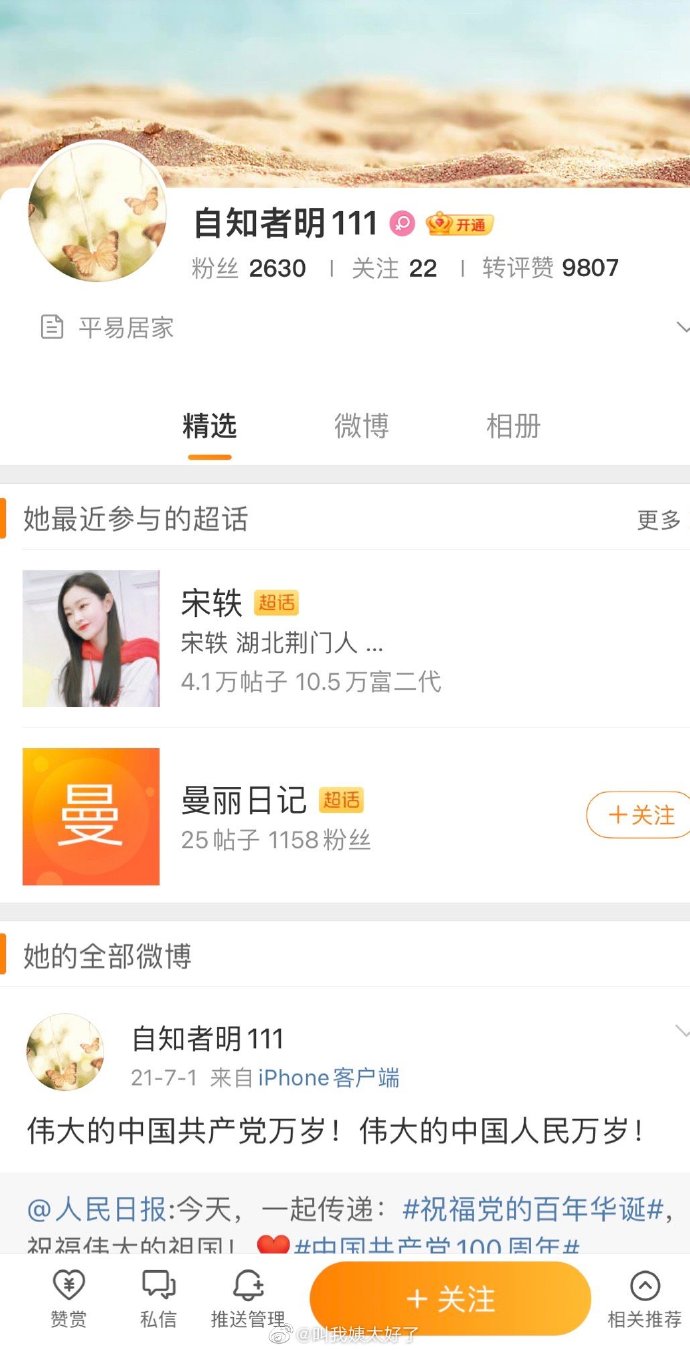Open 更多 super topics
690x1351 pixels.
659,520
